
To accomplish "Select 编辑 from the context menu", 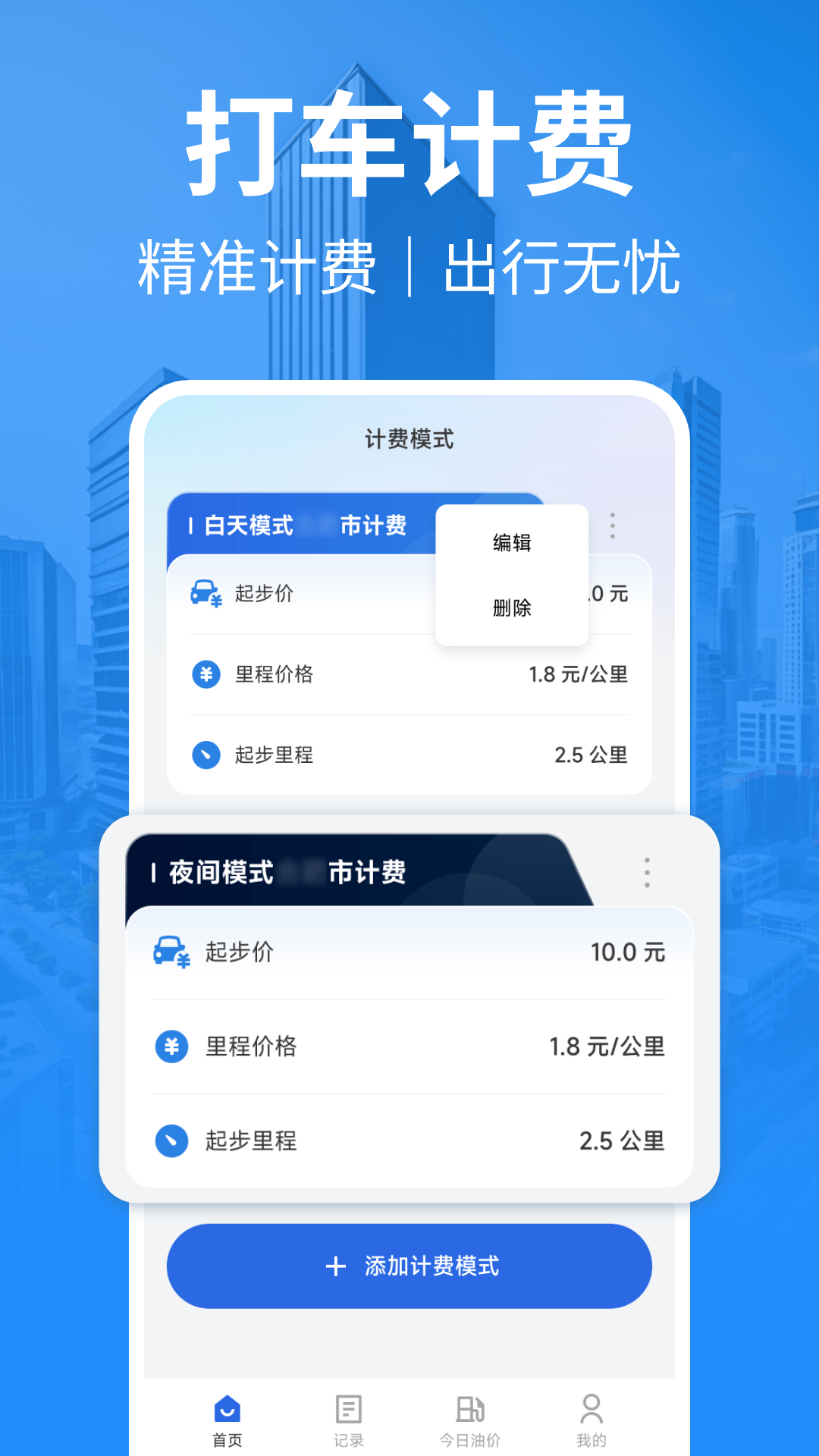I will pyautogui.click(x=511, y=543).
